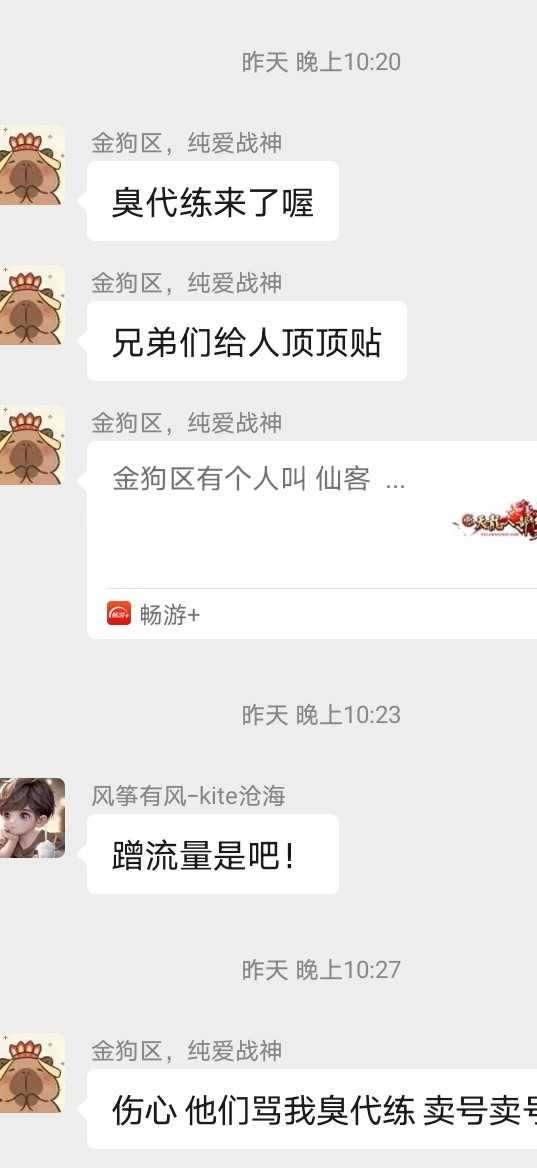Tap the avatar beside the message 臭代练来了喔
The width and height of the screenshot is (537, 1168).
(x=32, y=165)
